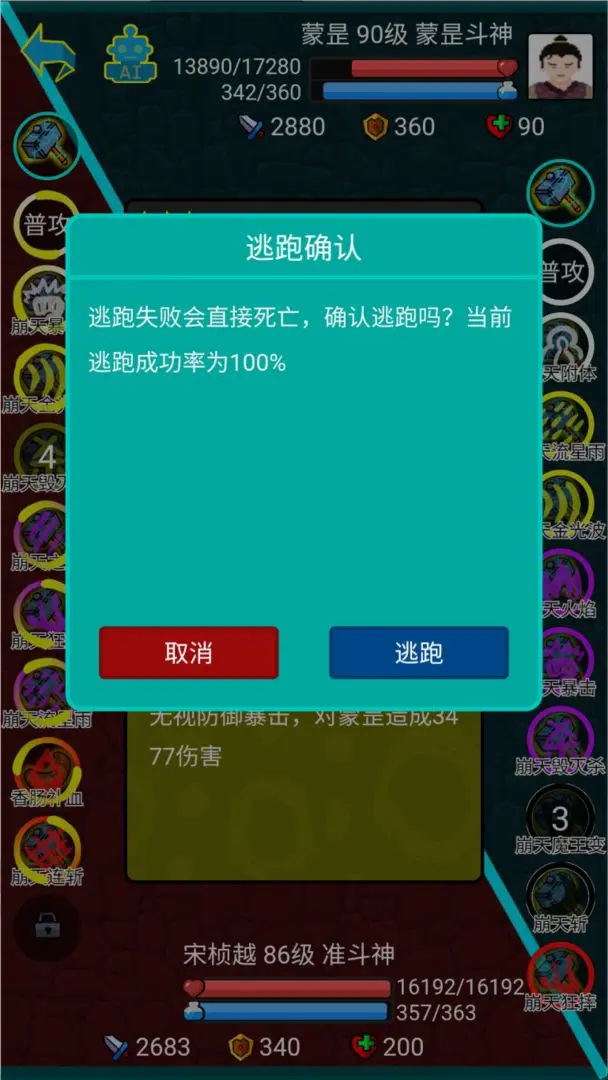Tap the back arrow icon
Screen dimensions: 608x1080
click(48, 54)
